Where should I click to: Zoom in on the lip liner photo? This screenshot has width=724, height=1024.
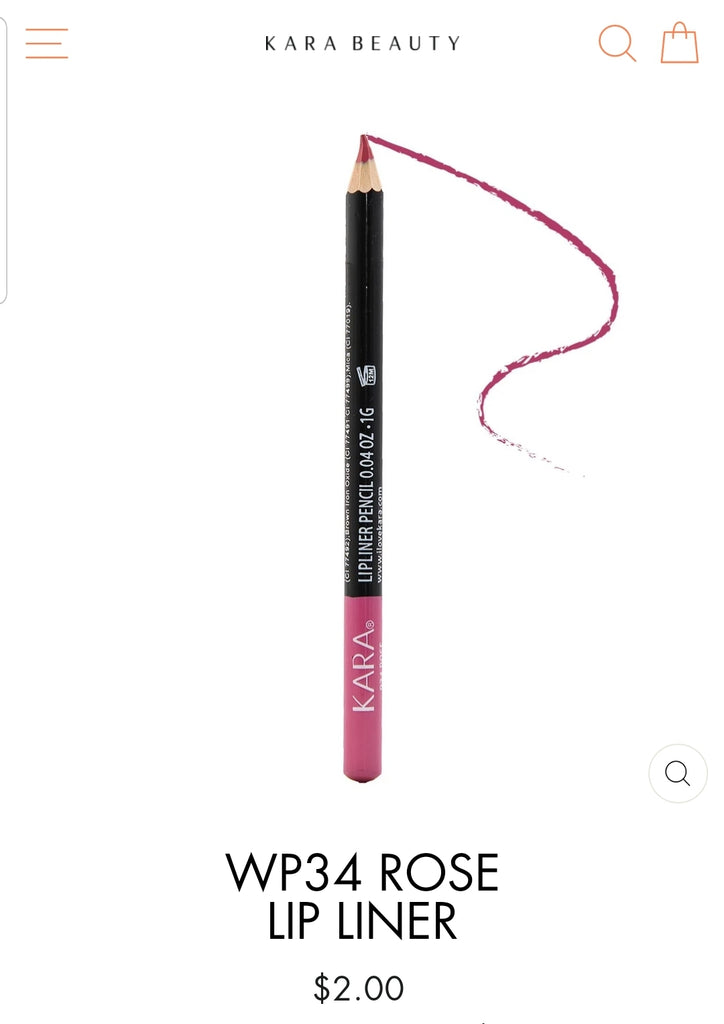coord(677,773)
